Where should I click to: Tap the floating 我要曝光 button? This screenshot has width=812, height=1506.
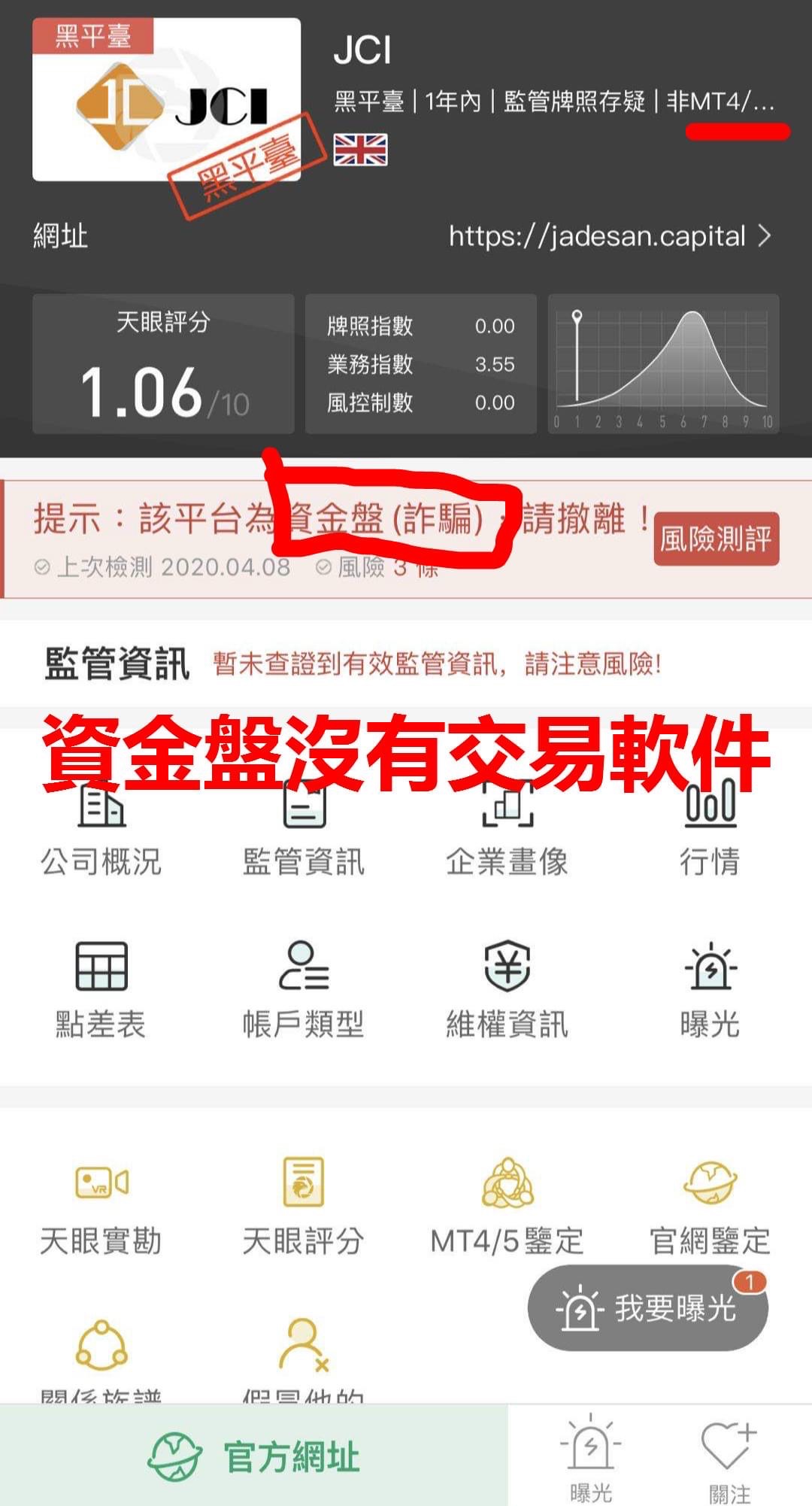point(648,1307)
